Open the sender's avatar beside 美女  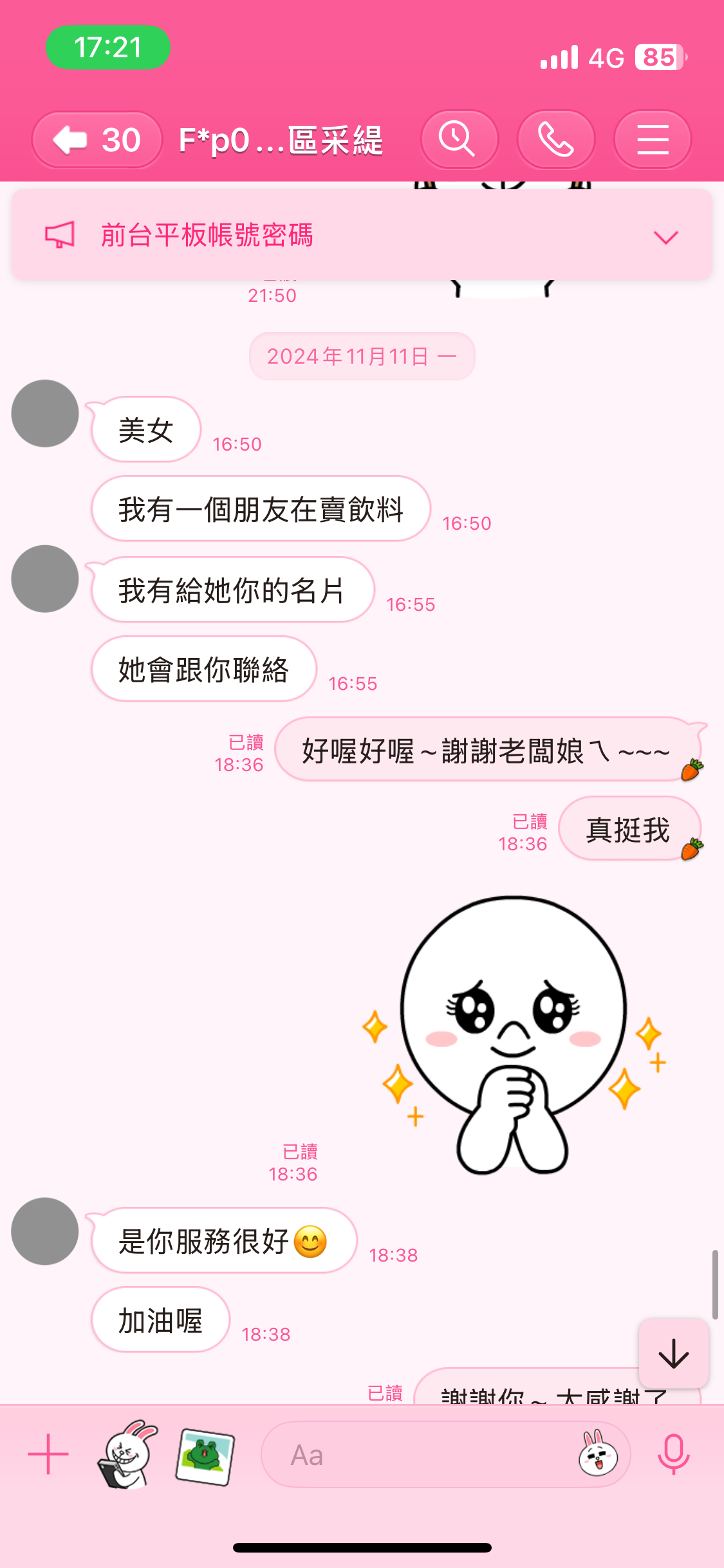45,413
